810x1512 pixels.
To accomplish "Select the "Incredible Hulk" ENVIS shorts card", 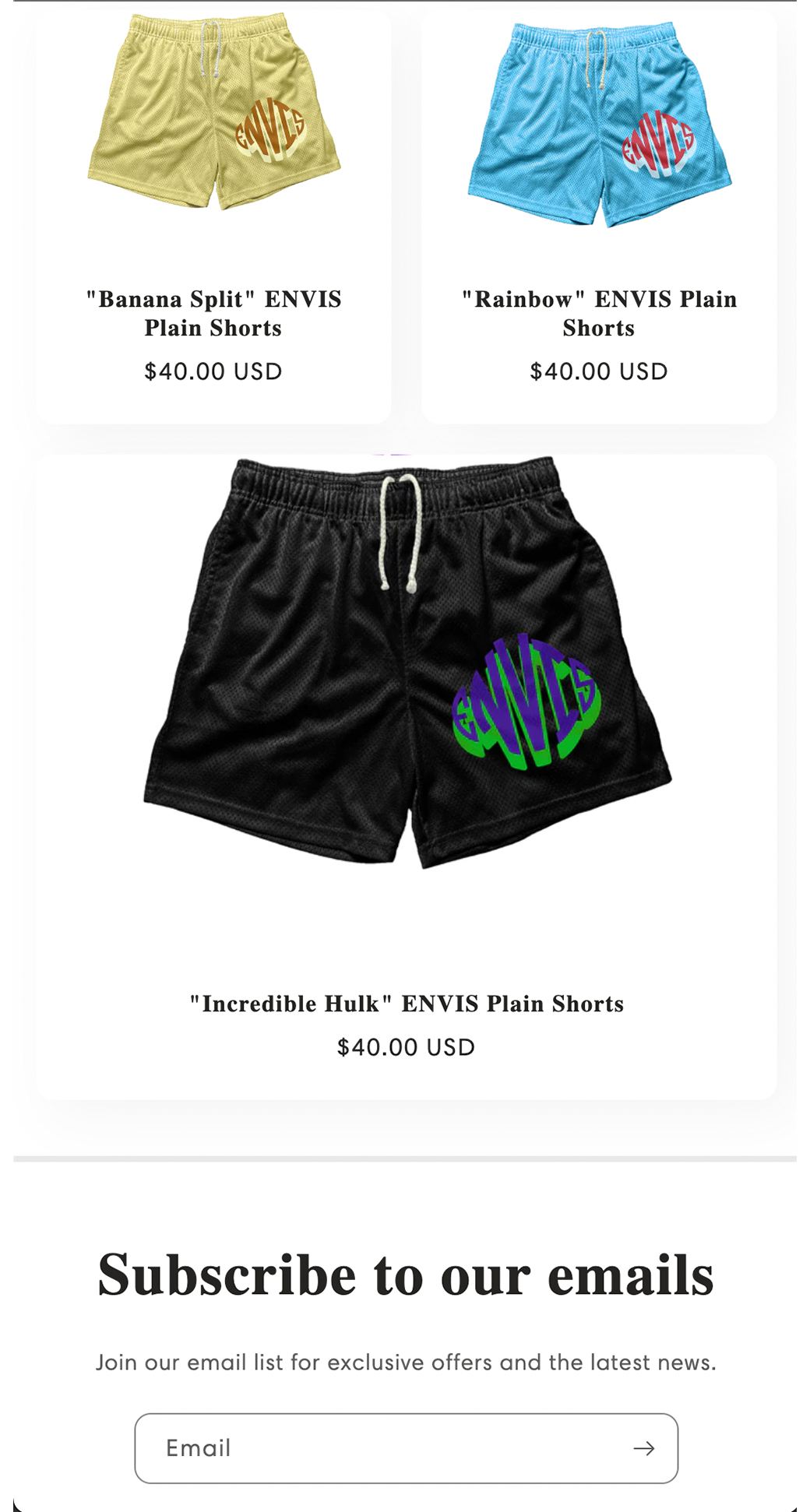I will 406,1004.
